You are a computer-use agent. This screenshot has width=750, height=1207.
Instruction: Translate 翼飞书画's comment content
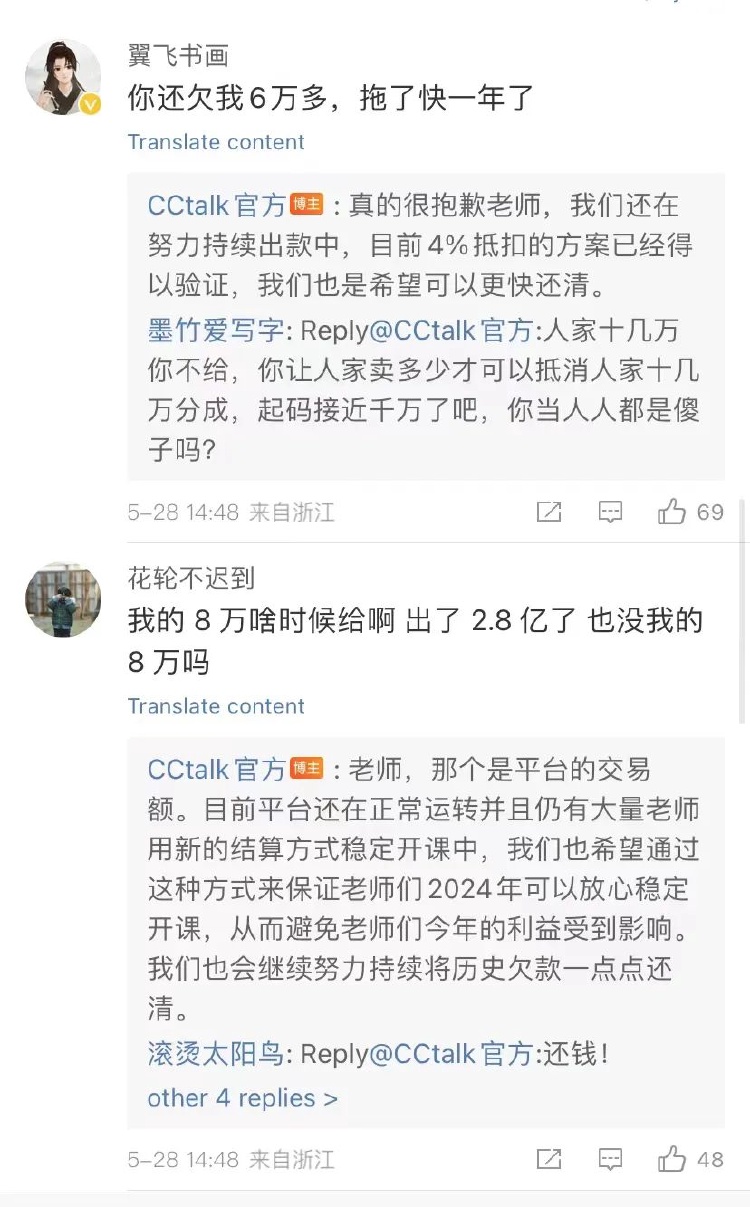216,142
